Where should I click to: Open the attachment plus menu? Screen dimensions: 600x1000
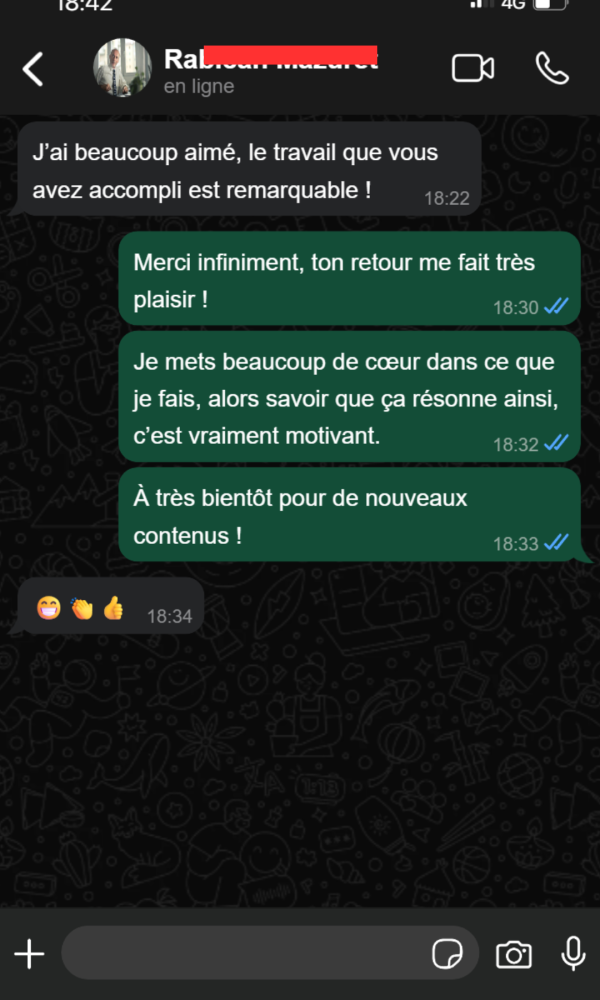pos(29,954)
